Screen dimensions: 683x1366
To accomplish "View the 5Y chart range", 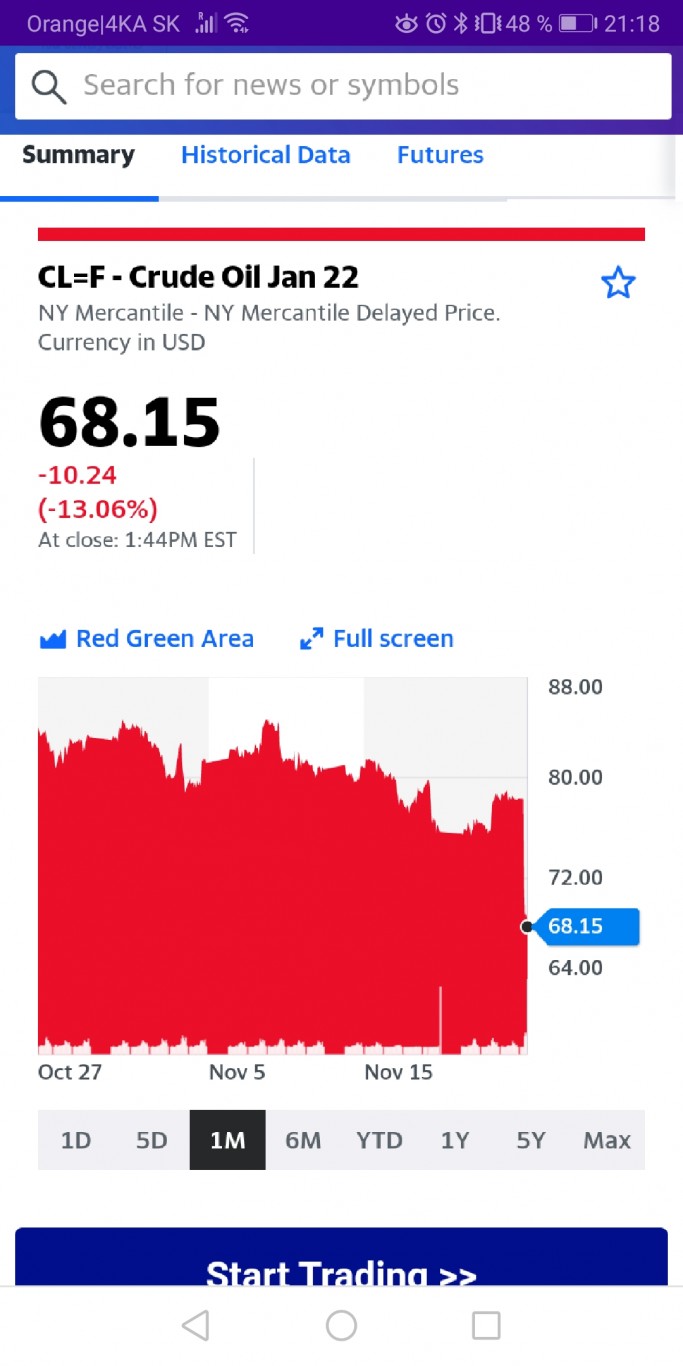I will [x=531, y=1140].
